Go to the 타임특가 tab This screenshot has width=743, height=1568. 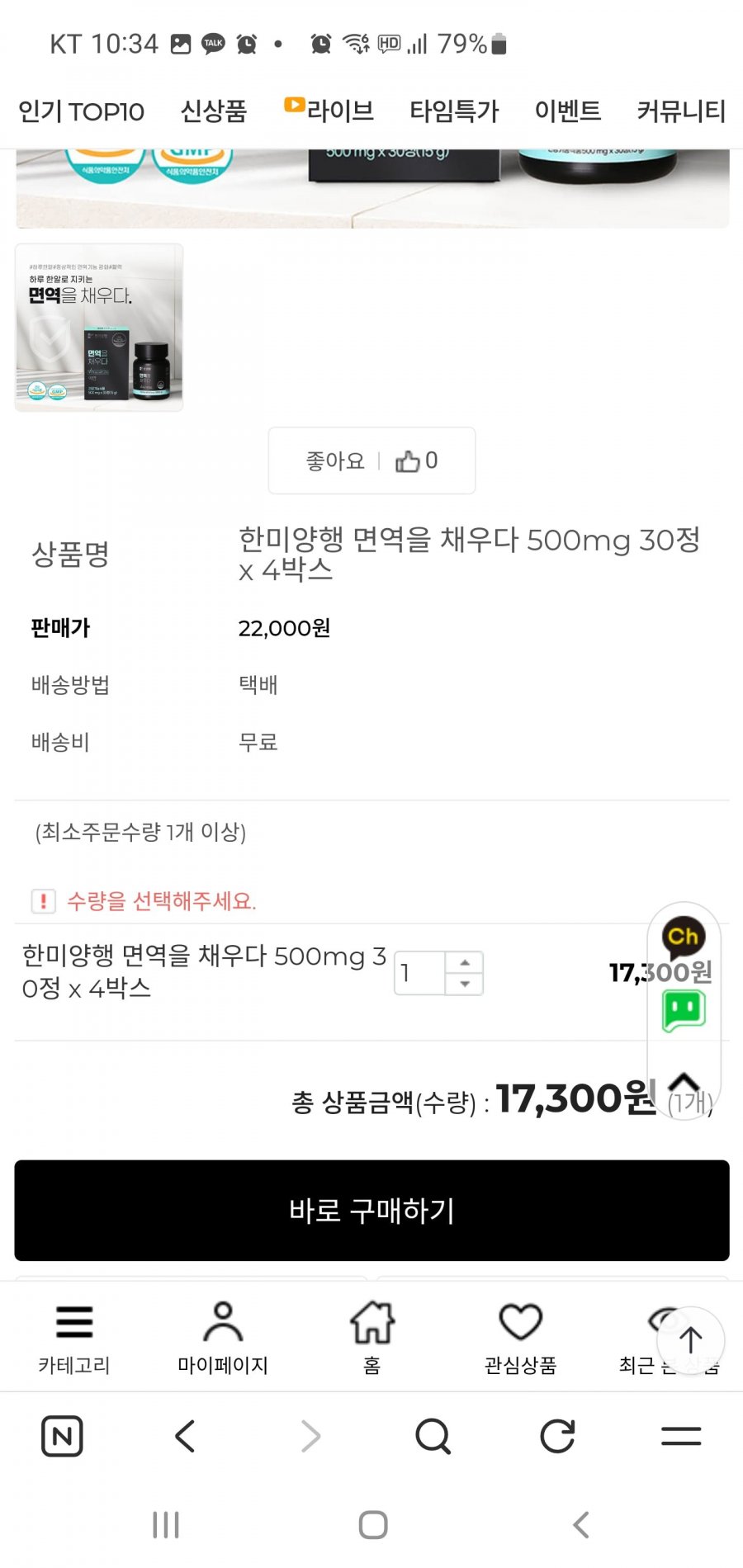point(454,111)
